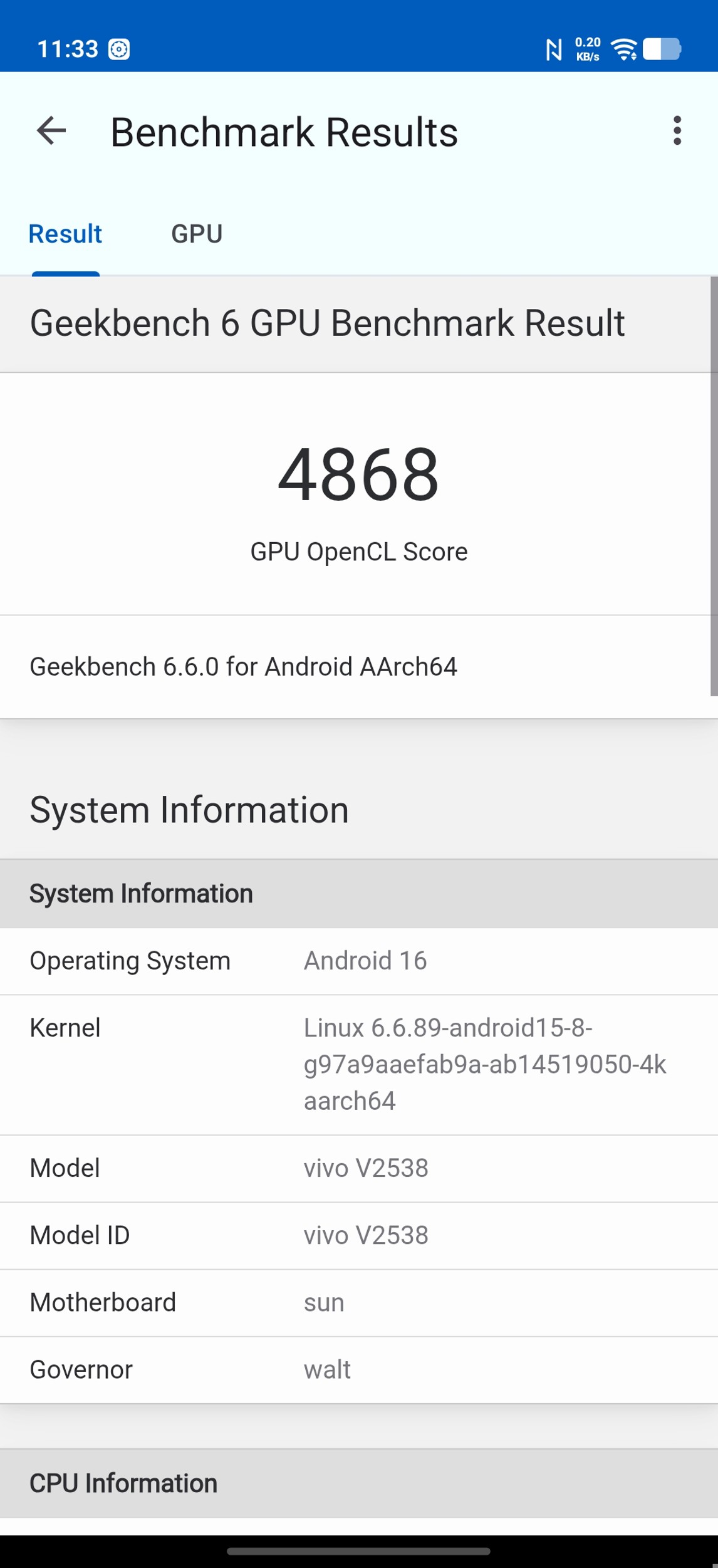Select the Result tab
718x1568 pixels.
click(65, 234)
